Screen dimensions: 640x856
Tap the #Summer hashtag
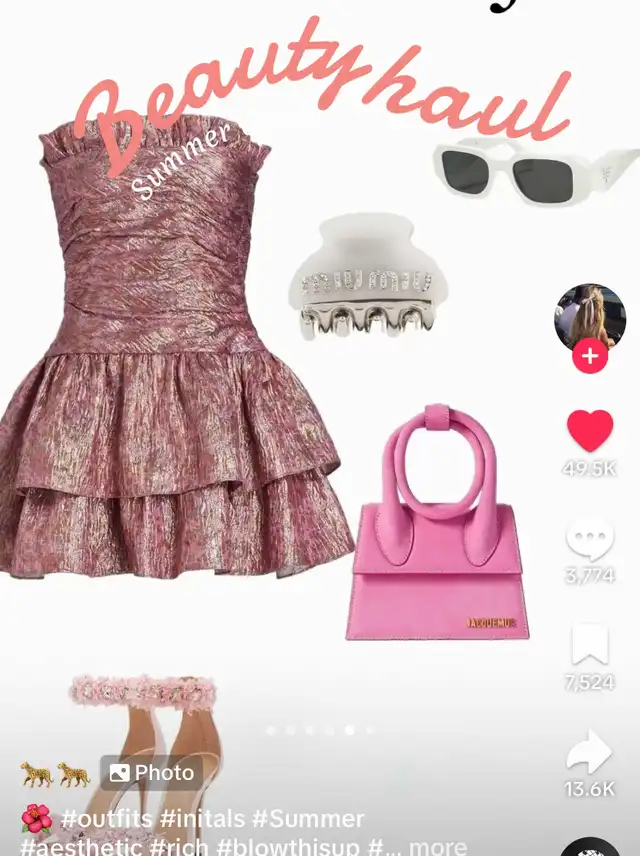(x=308, y=818)
